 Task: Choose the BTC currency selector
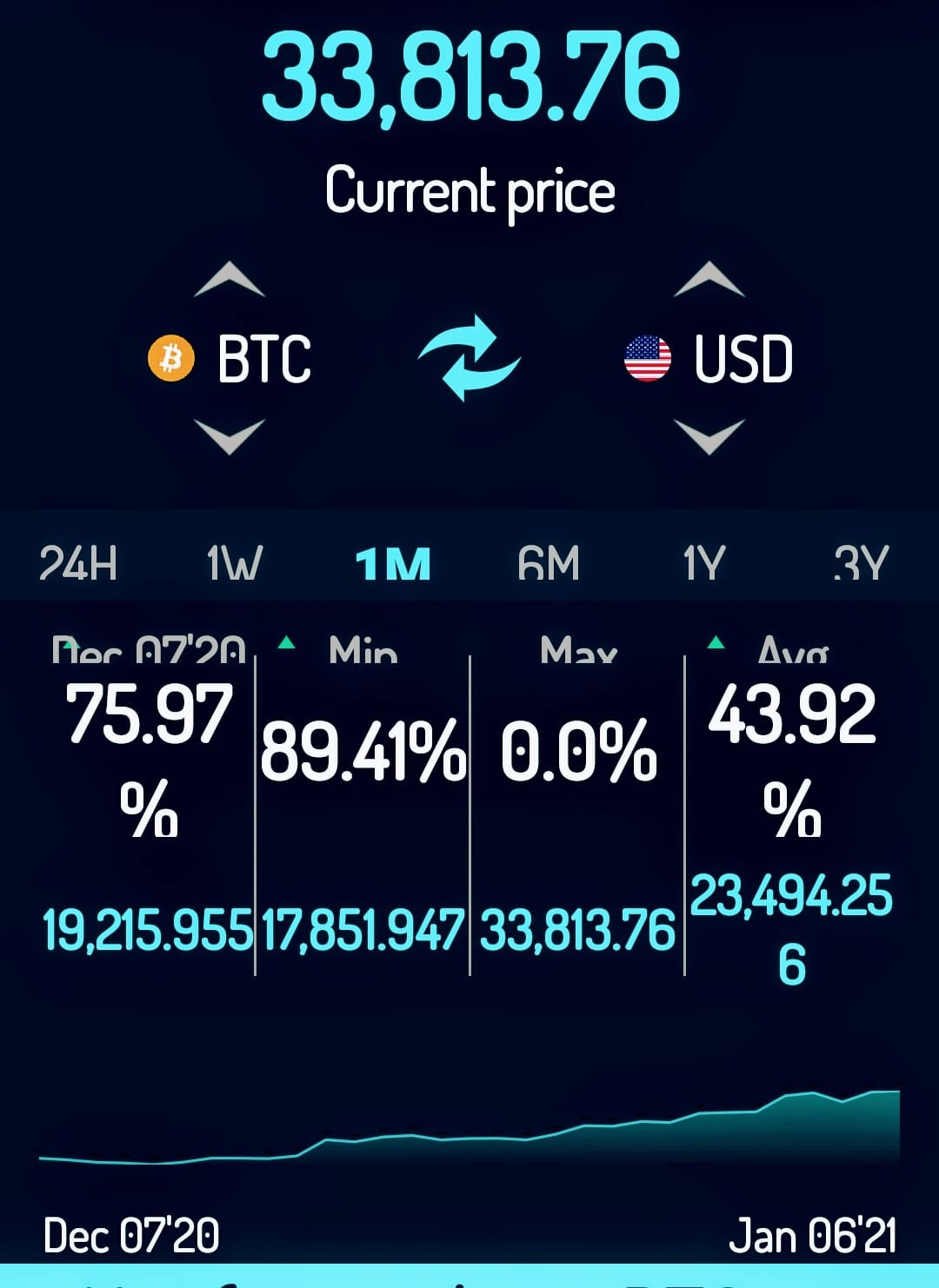(230, 358)
